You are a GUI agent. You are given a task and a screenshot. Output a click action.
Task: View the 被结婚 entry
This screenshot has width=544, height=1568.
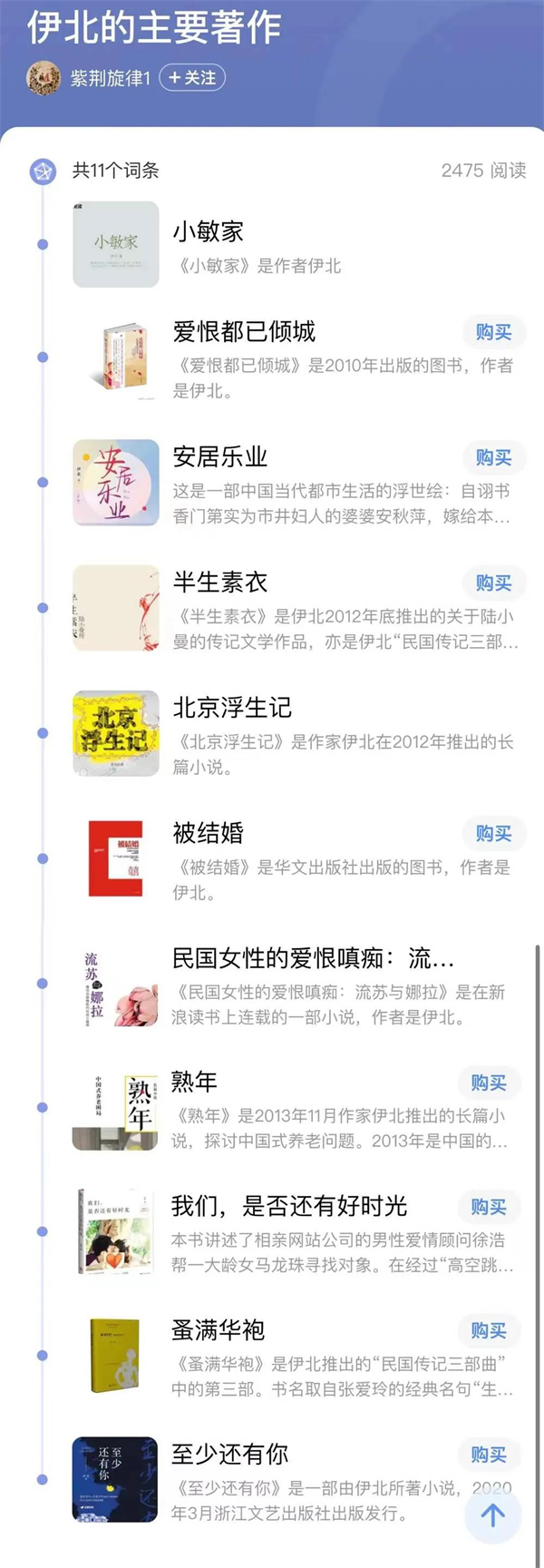209,833
